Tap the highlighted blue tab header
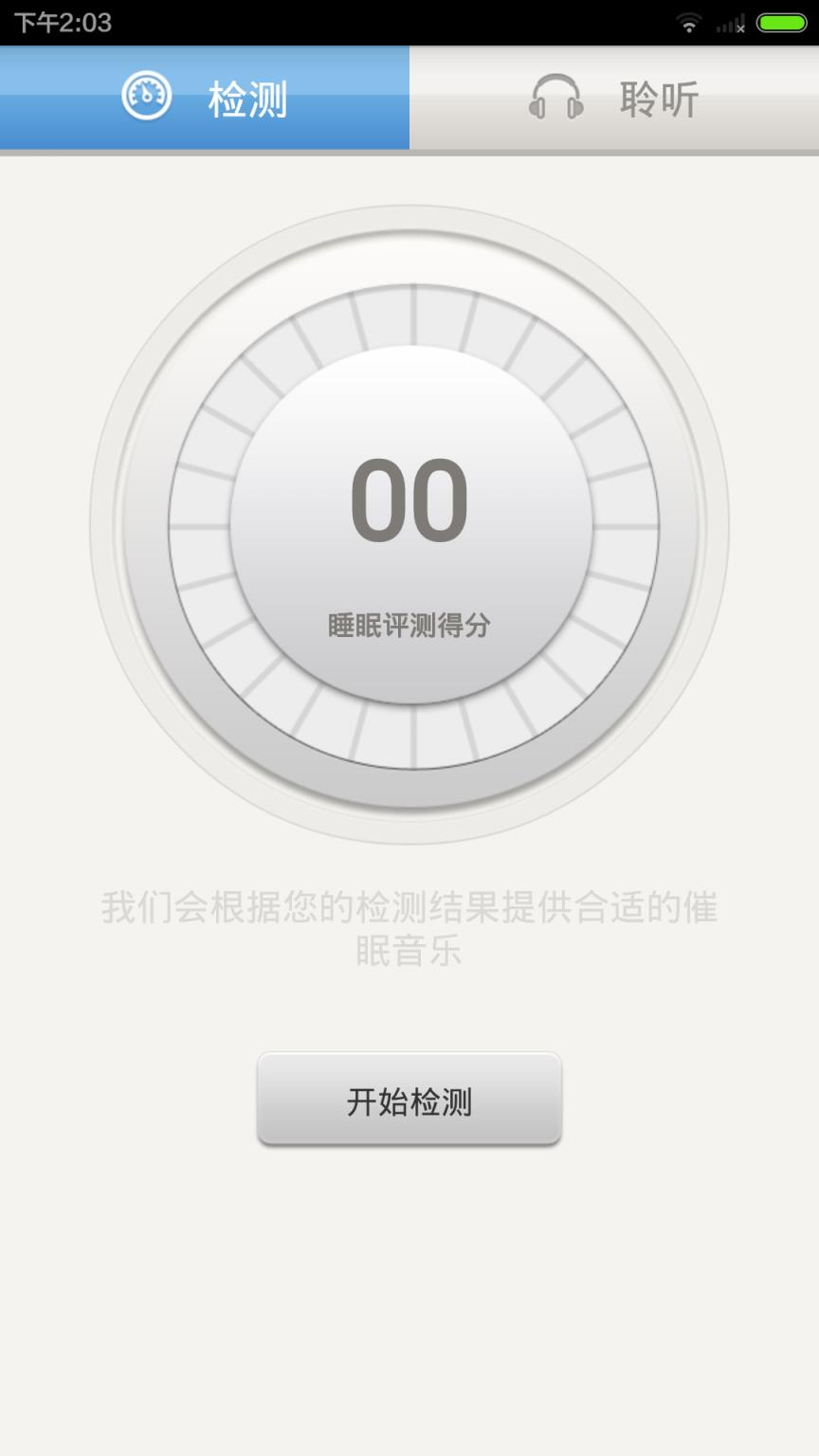Screen dimensions: 819x1456 coord(204,98)
